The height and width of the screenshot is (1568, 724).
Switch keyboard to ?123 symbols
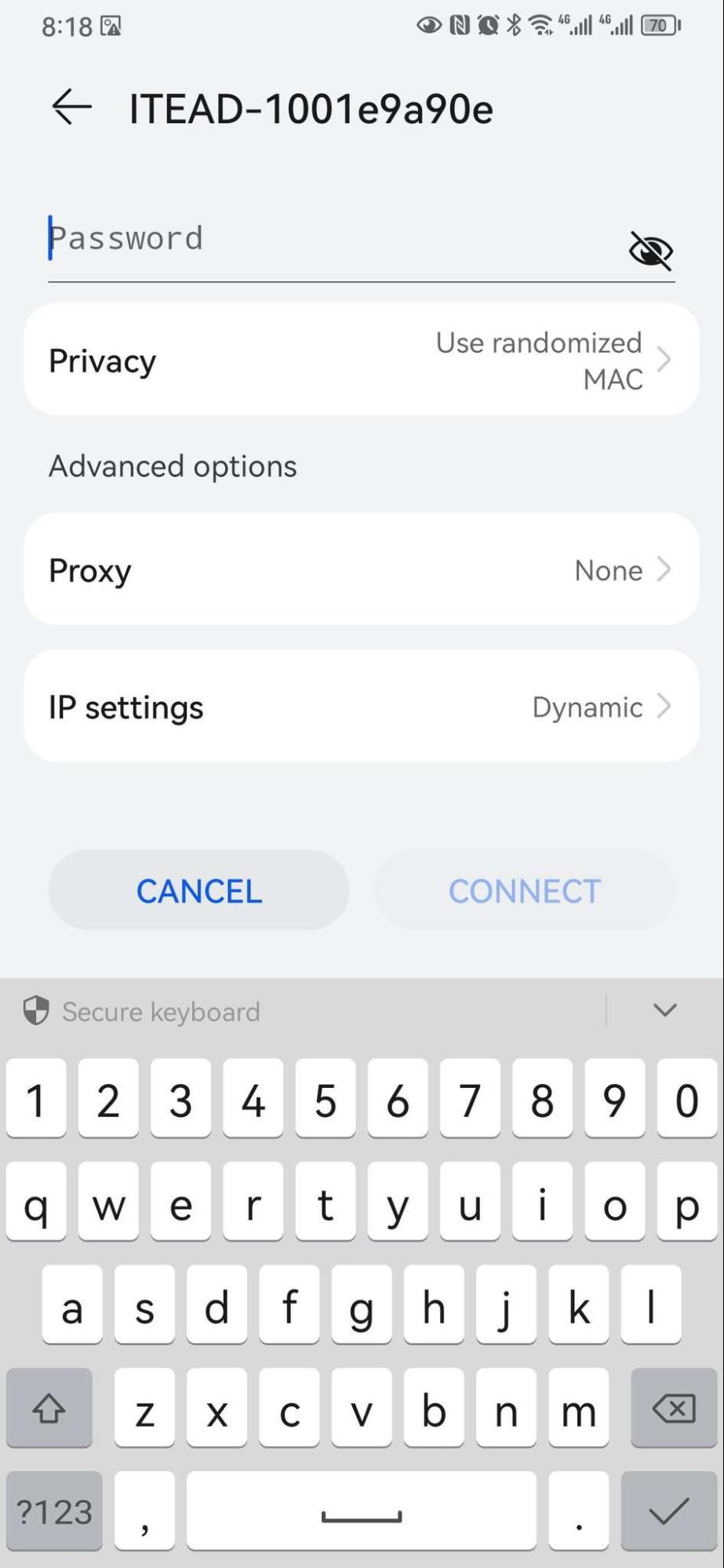[x=54, y=1512]
